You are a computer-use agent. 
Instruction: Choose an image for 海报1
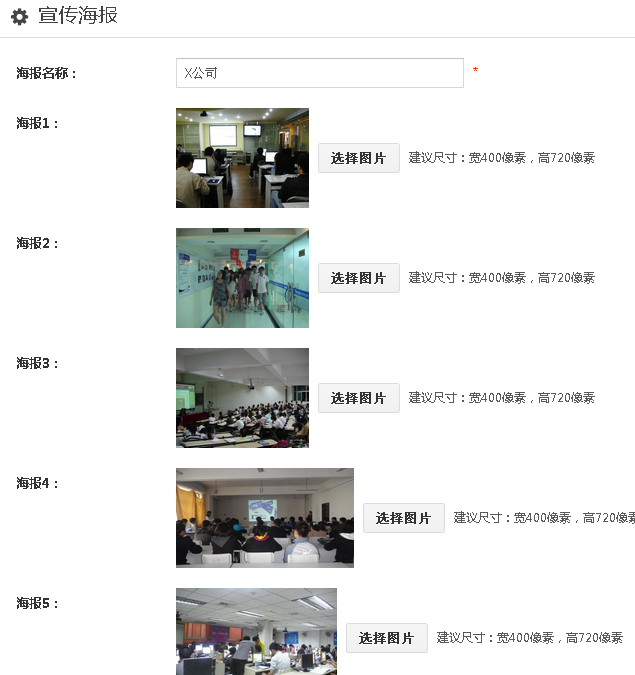pos(358,158)
